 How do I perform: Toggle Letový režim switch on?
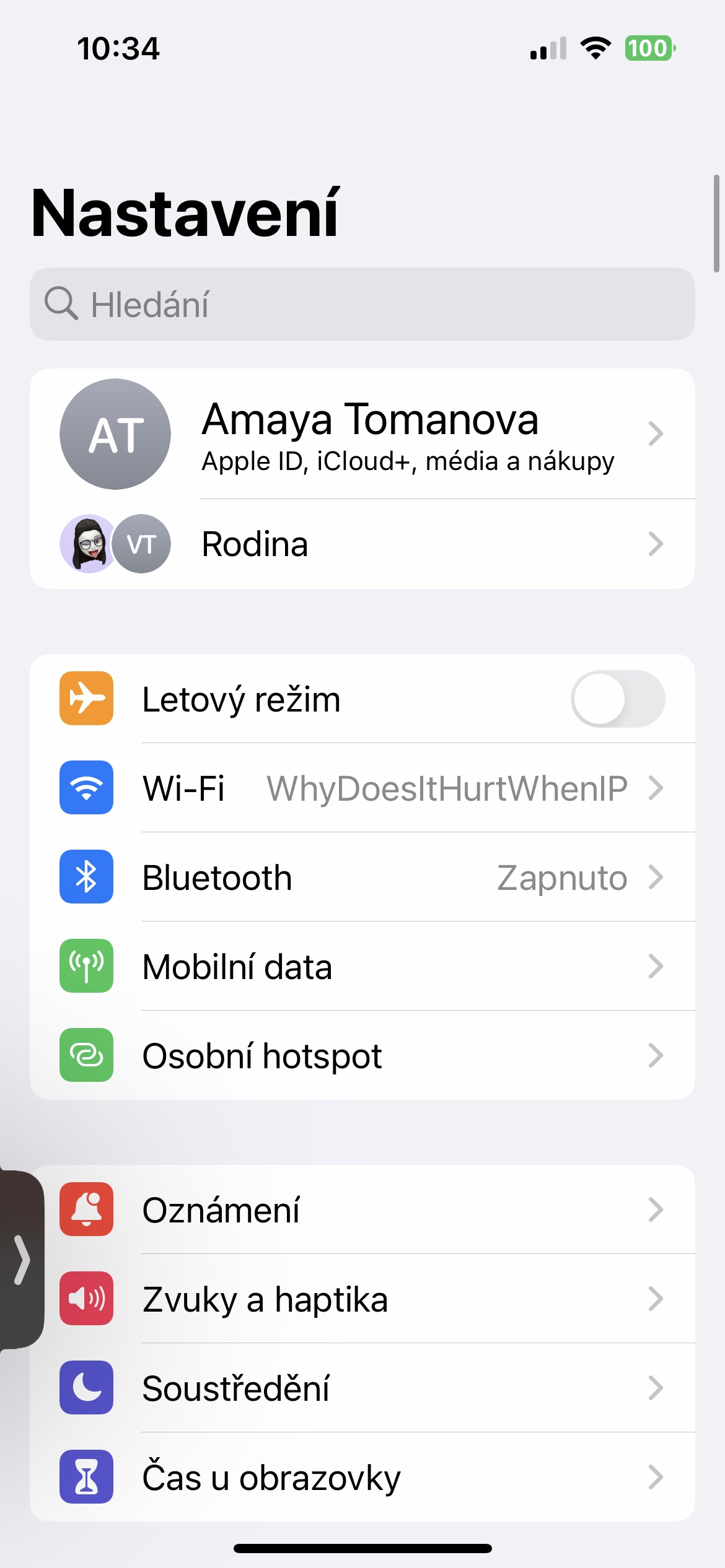click(617, 699)
